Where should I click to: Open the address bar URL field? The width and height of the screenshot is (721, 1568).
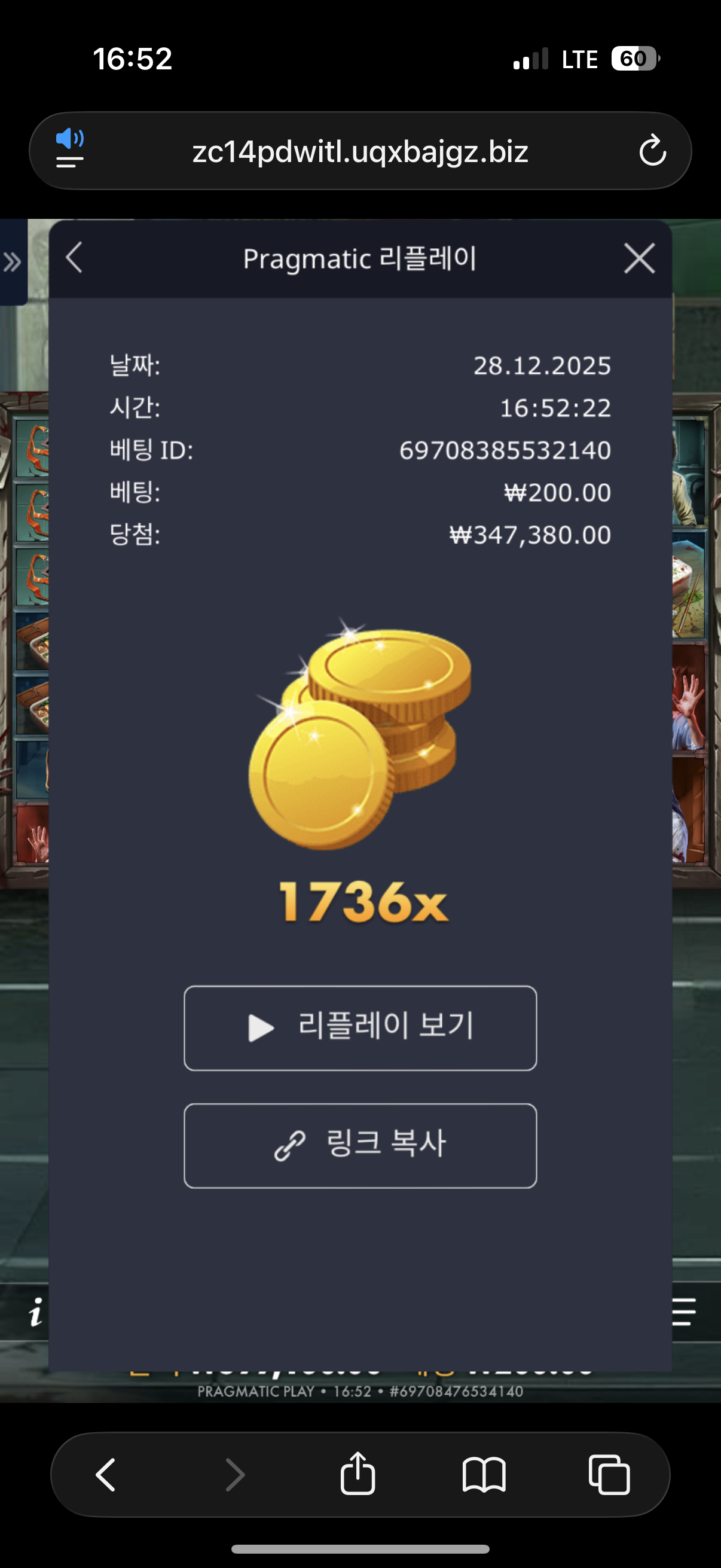[x=360, y=151]
